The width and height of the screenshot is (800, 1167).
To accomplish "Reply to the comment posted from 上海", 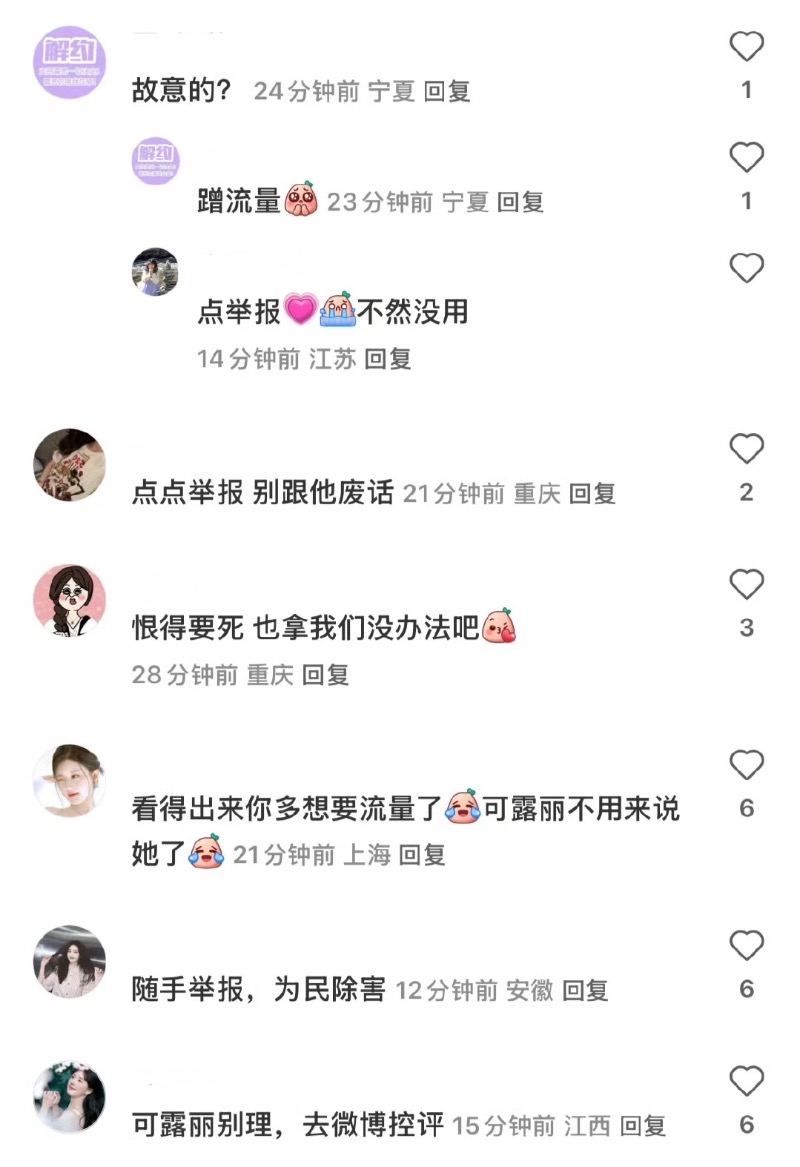I will pyautogui.click(x=421, y=855).
